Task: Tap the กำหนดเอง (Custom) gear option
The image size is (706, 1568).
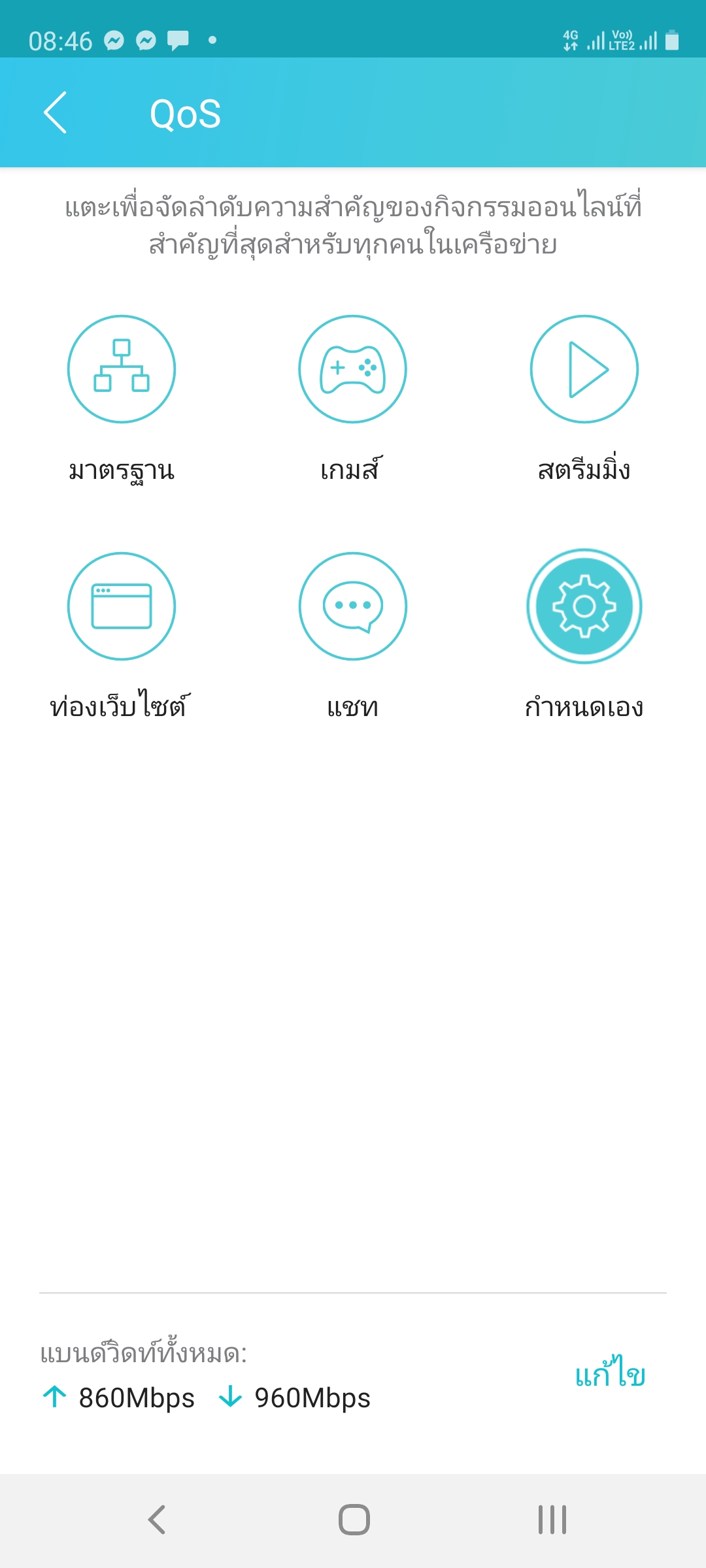Action: tap(584, 606)
